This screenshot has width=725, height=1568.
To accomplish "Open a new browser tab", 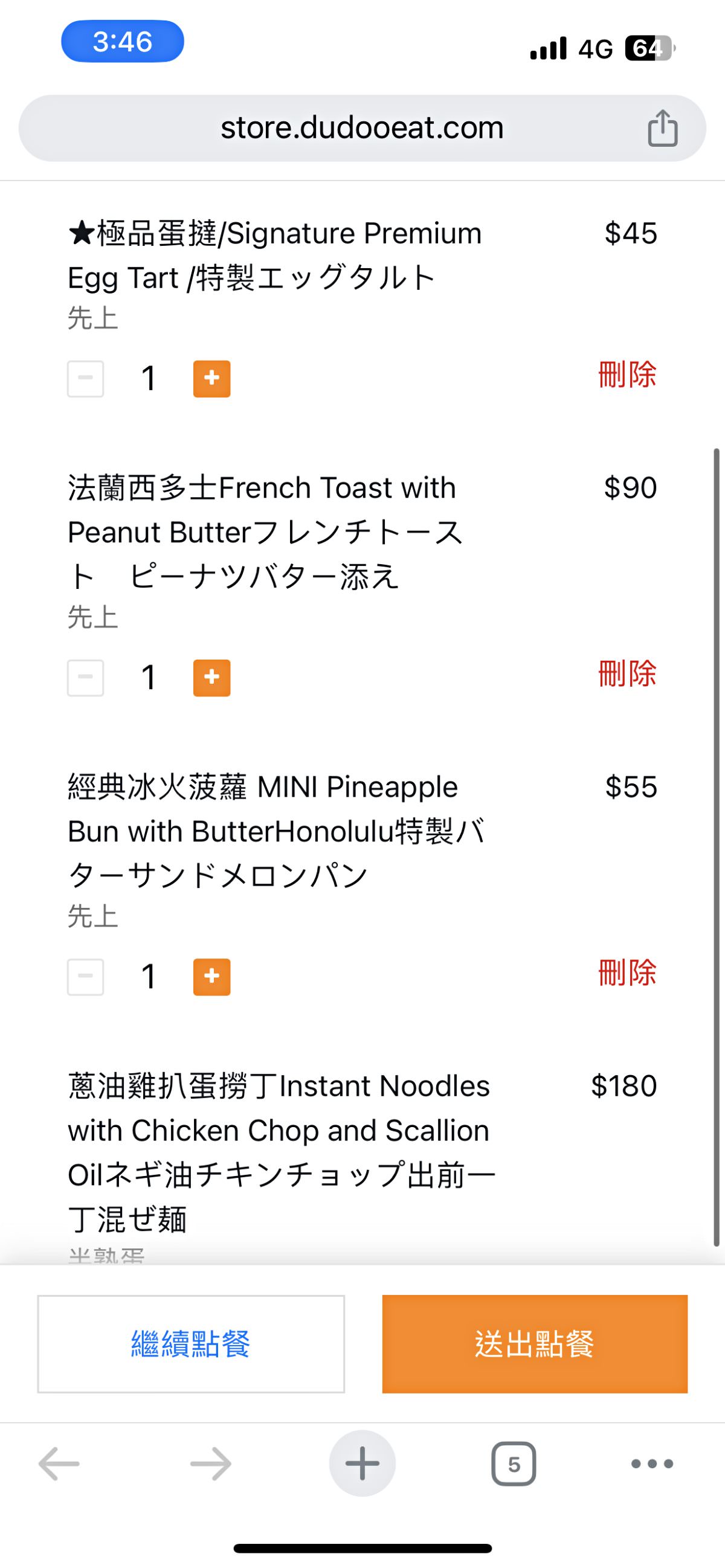I will click(x=362, y=1464).
